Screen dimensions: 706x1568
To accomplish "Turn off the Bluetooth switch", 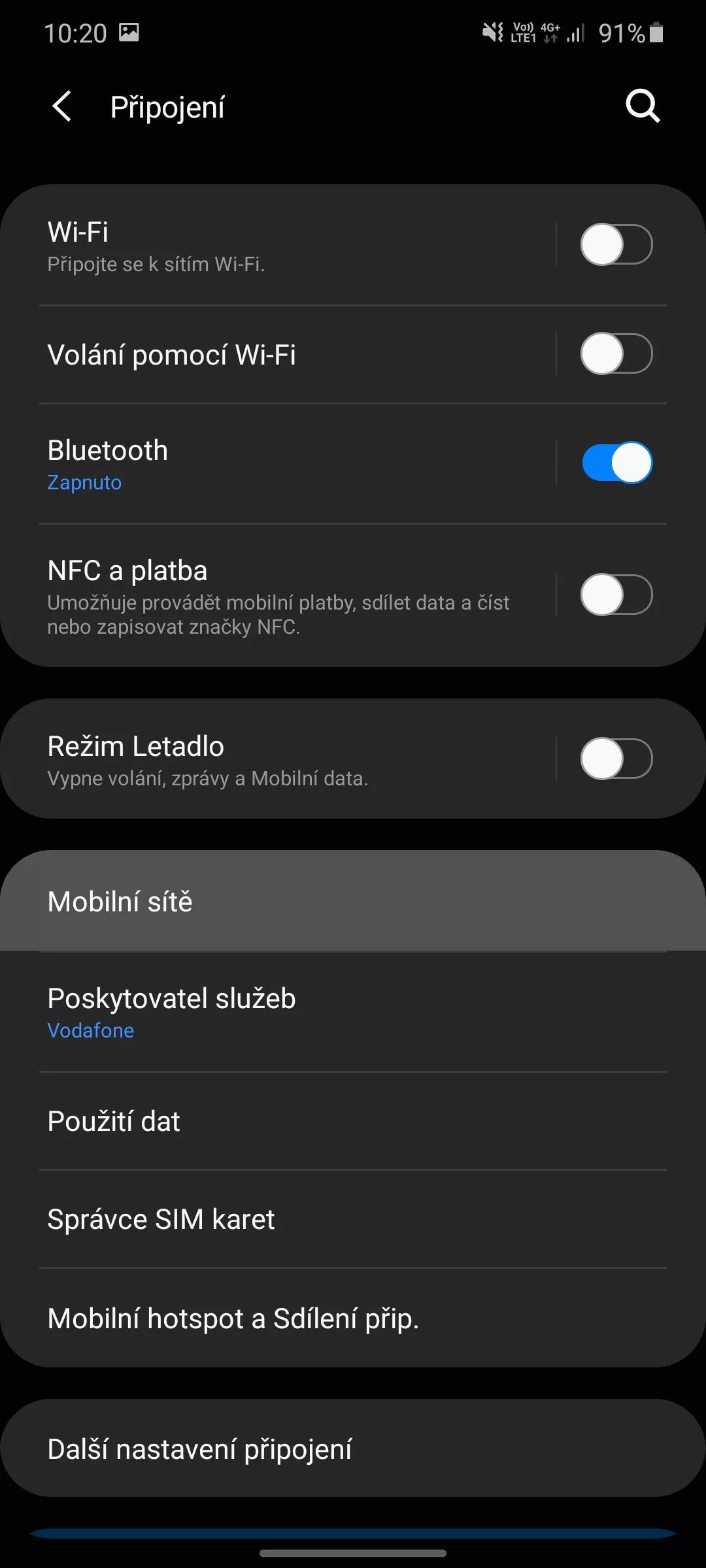I will click(x=616, y=463).
